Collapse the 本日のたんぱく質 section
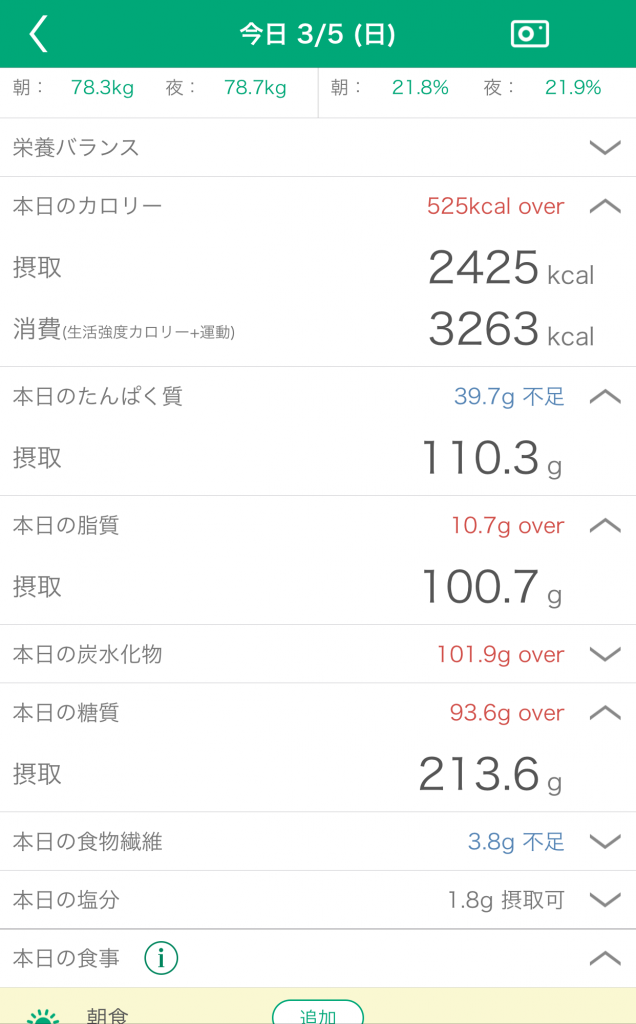The width and height of the screenshot is (636, 1024). point(605,396)
